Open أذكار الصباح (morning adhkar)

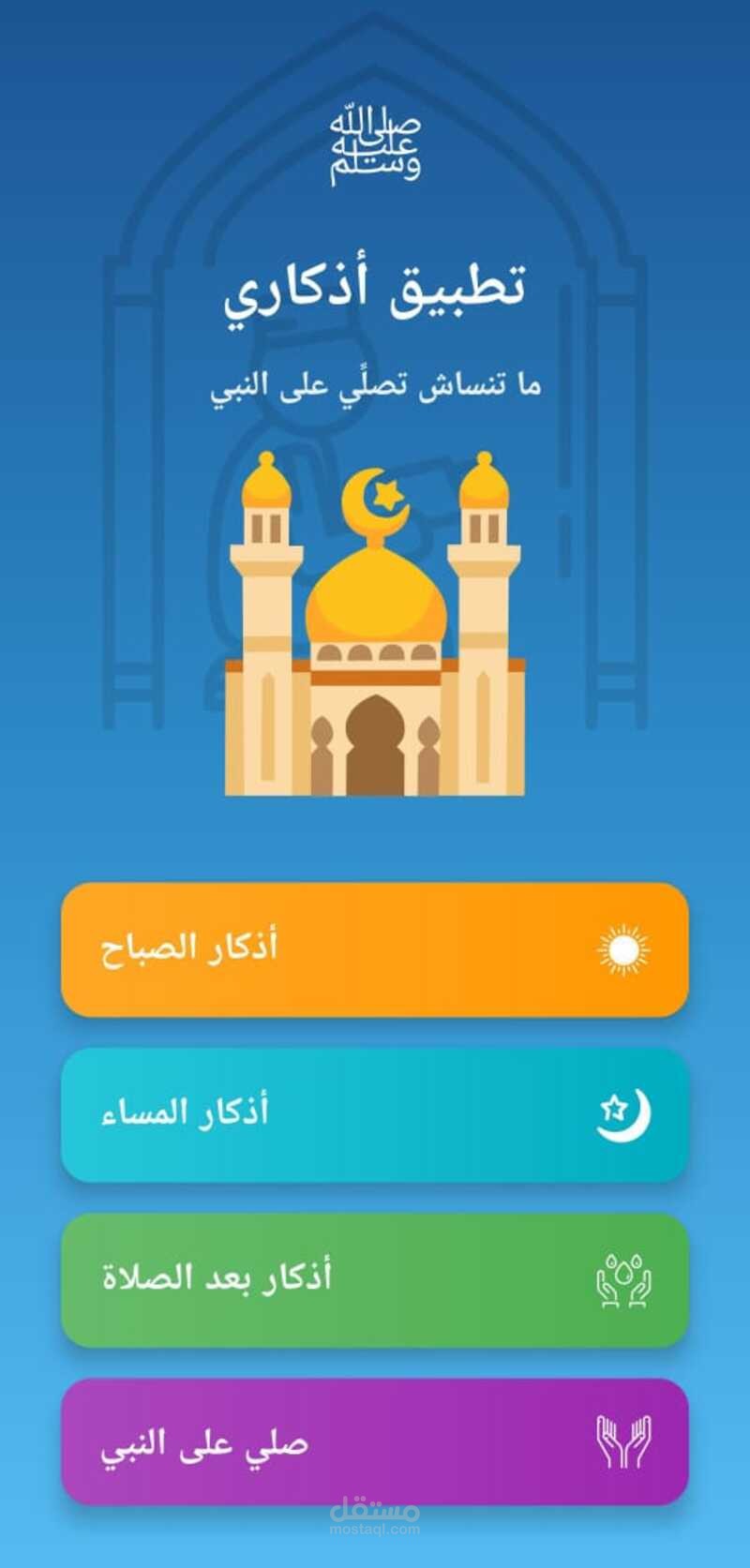(x=375, y=949)
